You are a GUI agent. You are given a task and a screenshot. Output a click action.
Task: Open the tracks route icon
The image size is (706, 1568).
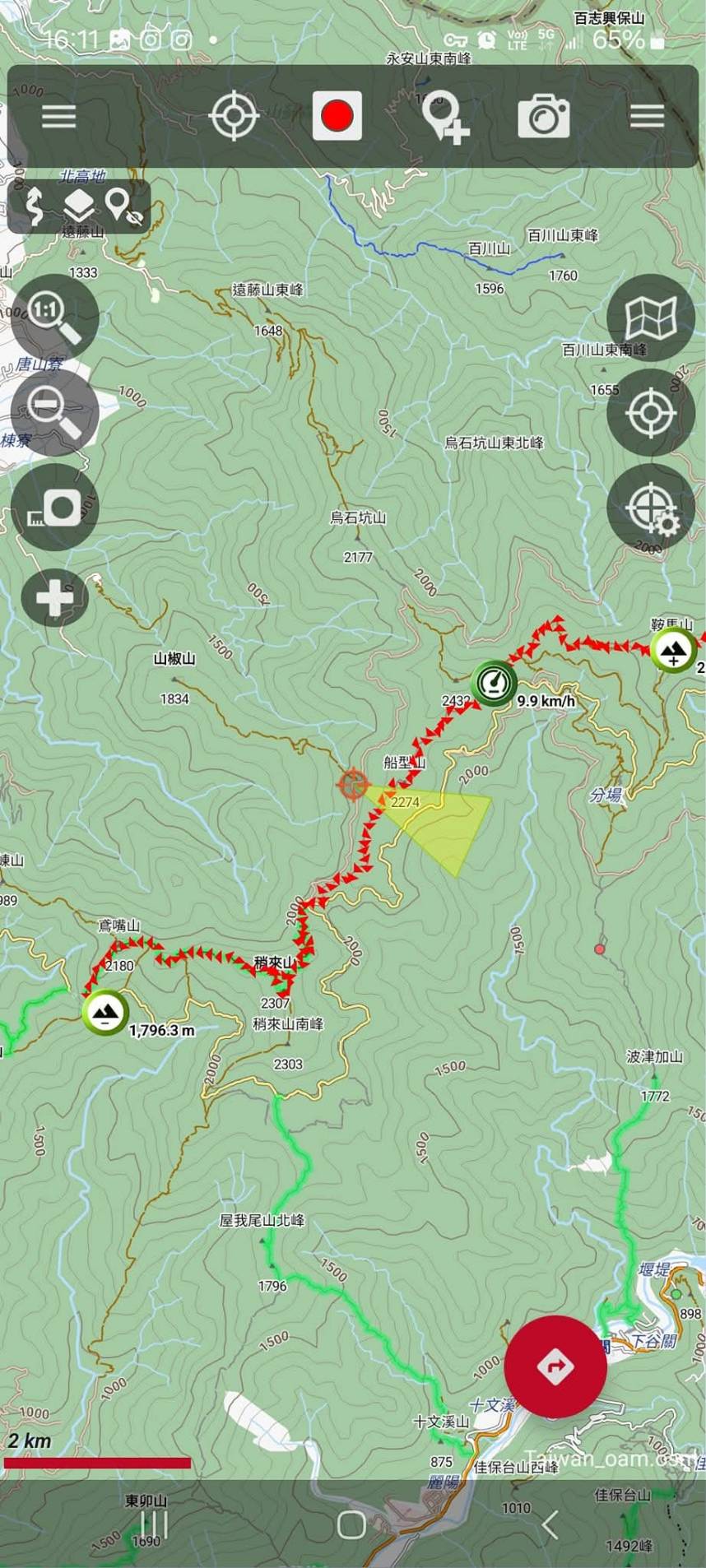[34, 206]
